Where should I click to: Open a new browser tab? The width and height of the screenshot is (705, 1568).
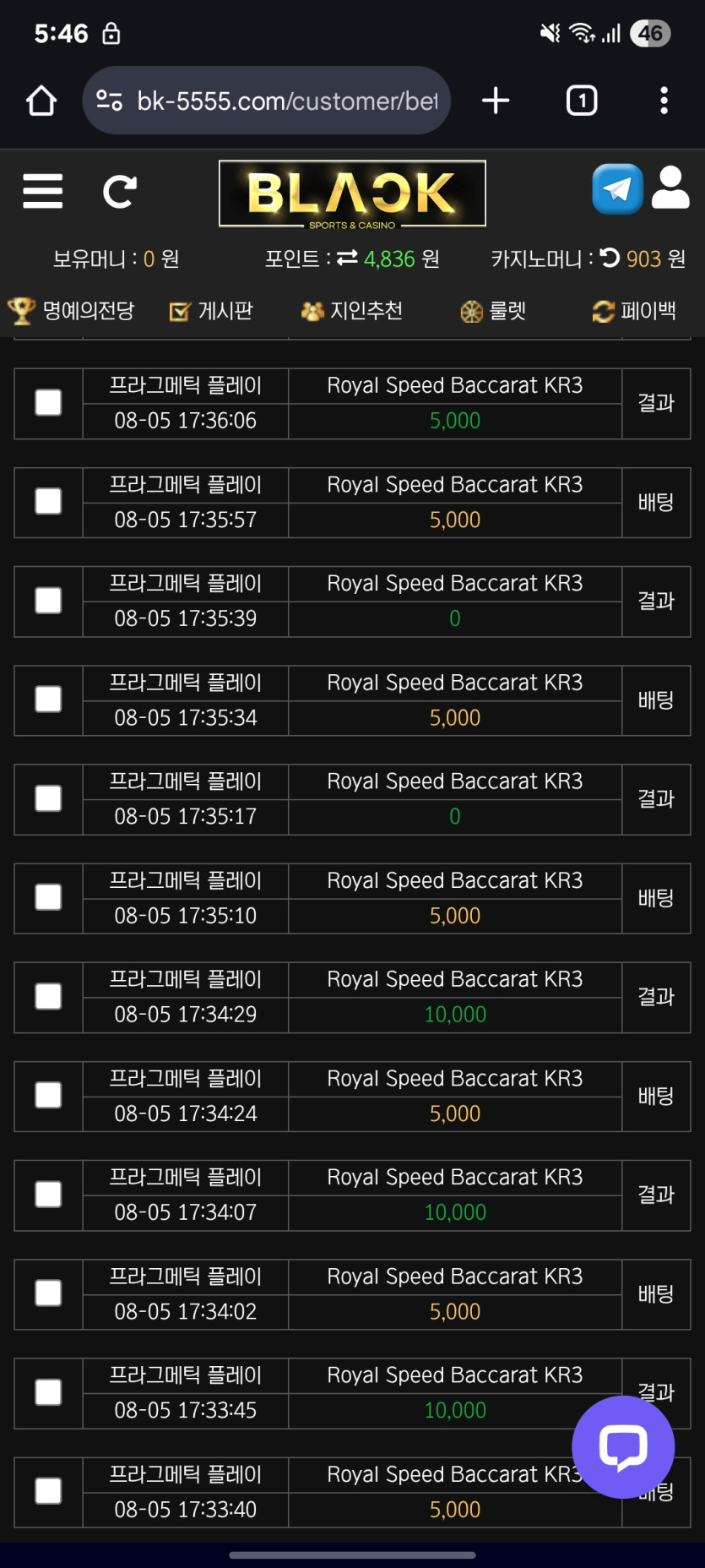pos(496,101)
